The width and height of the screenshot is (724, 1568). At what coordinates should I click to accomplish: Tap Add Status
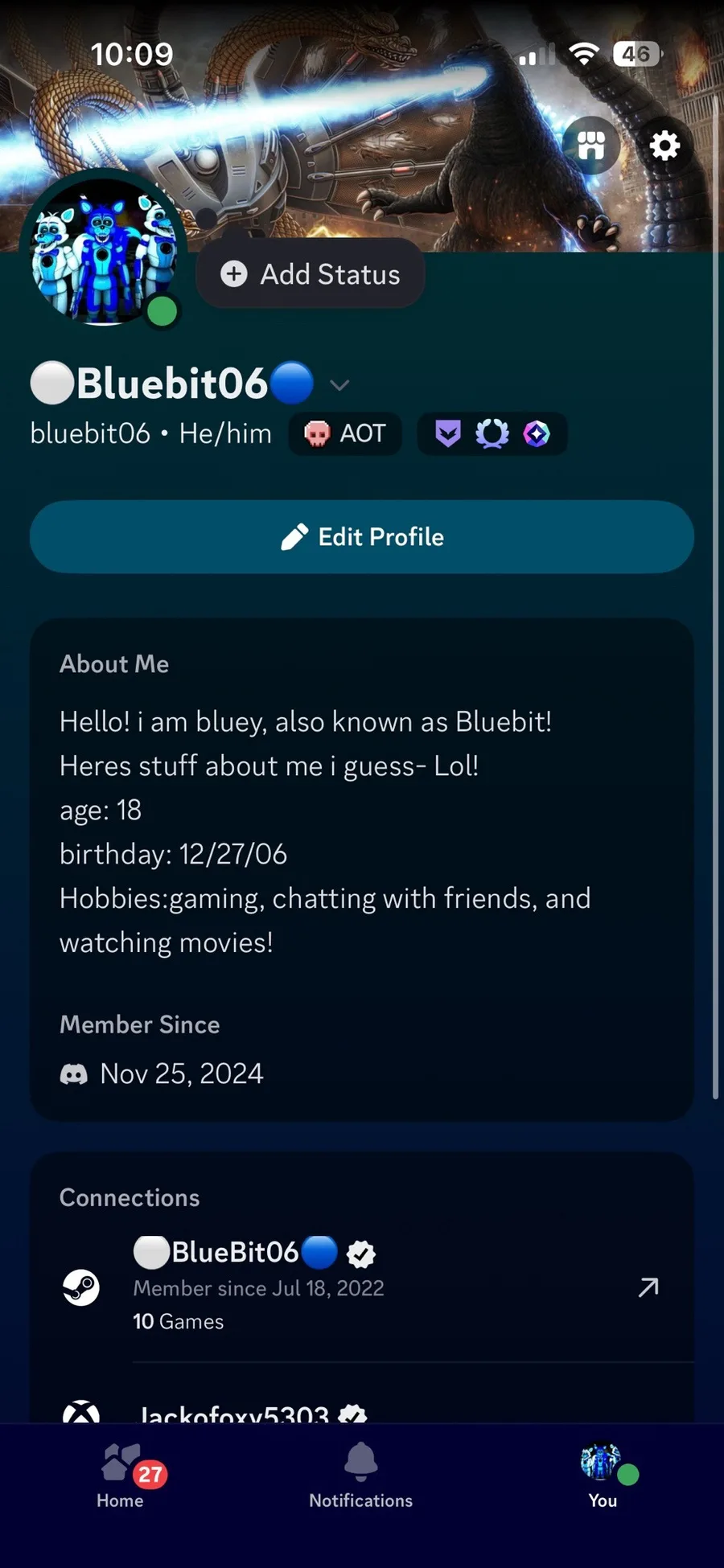(311, 273)
